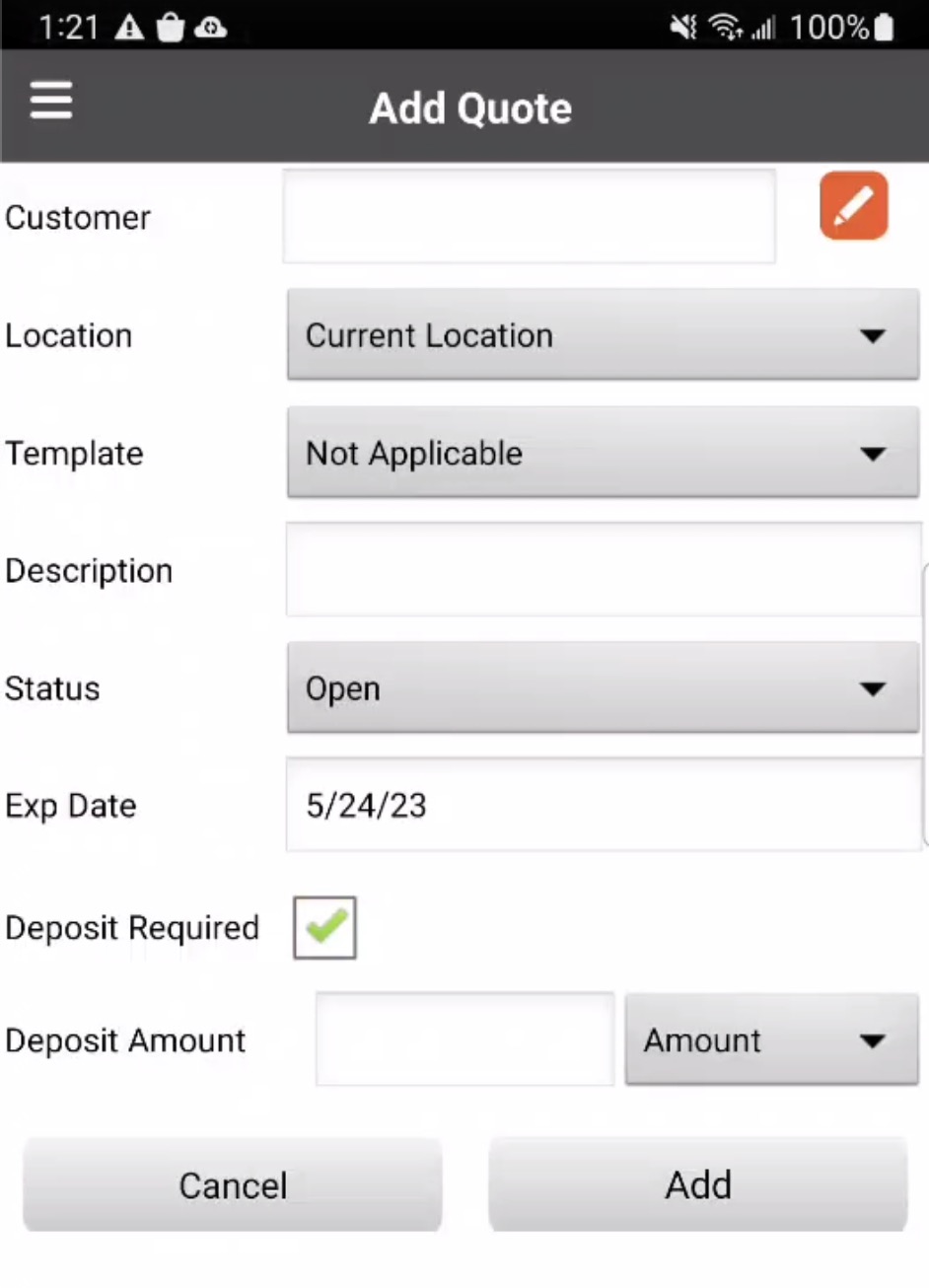The image size is (929, 1288).
Task: Uncheck the Deposit Required checkbox
Action: point(324,927)
